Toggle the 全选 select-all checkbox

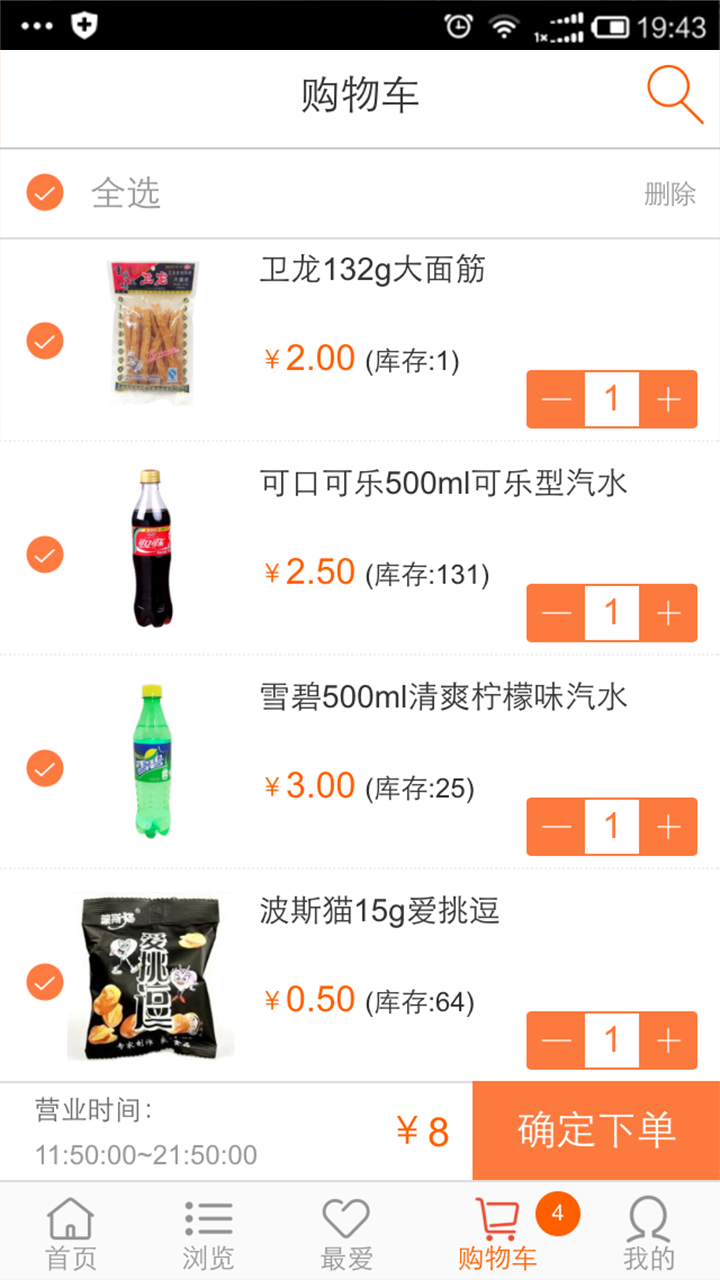click(x=45, y=192)
